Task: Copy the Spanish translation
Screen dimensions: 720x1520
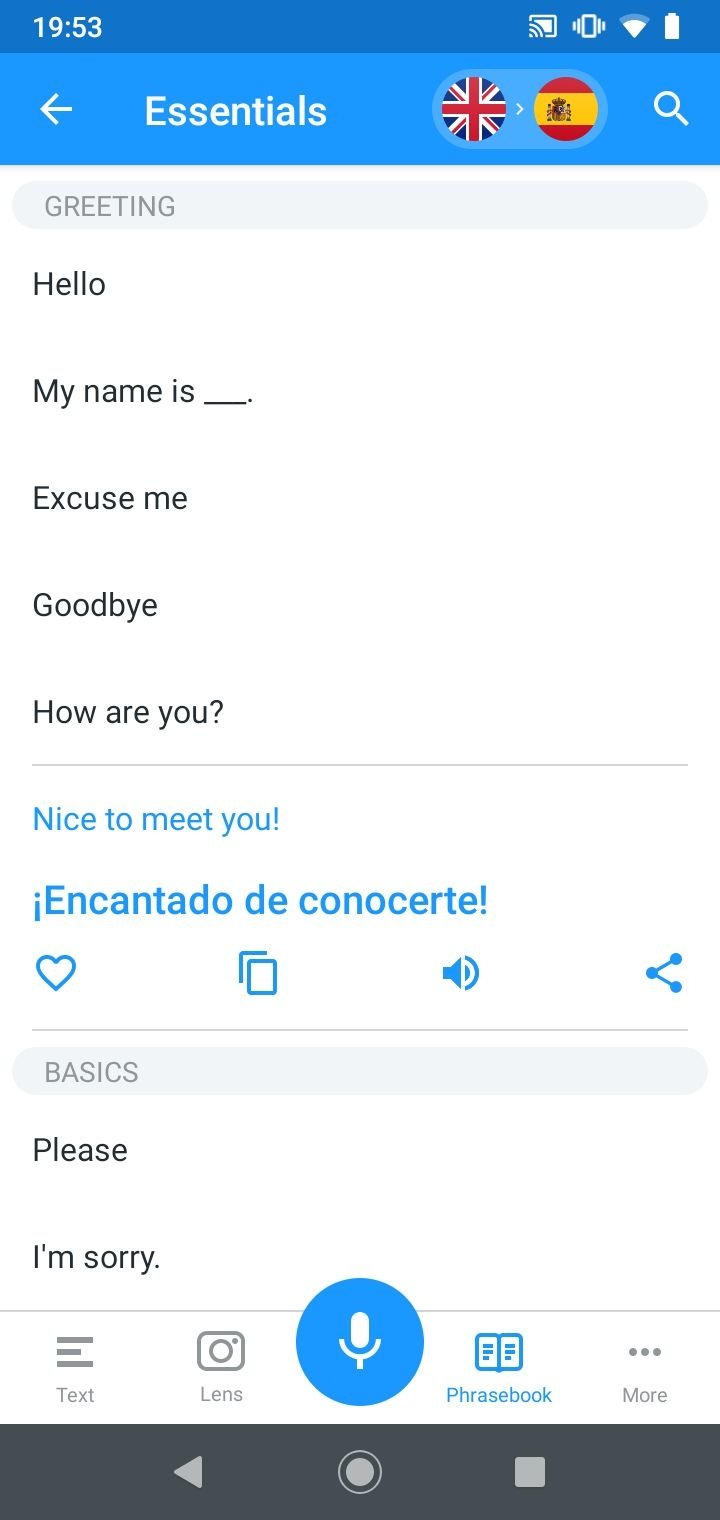Action: [258, 973]
